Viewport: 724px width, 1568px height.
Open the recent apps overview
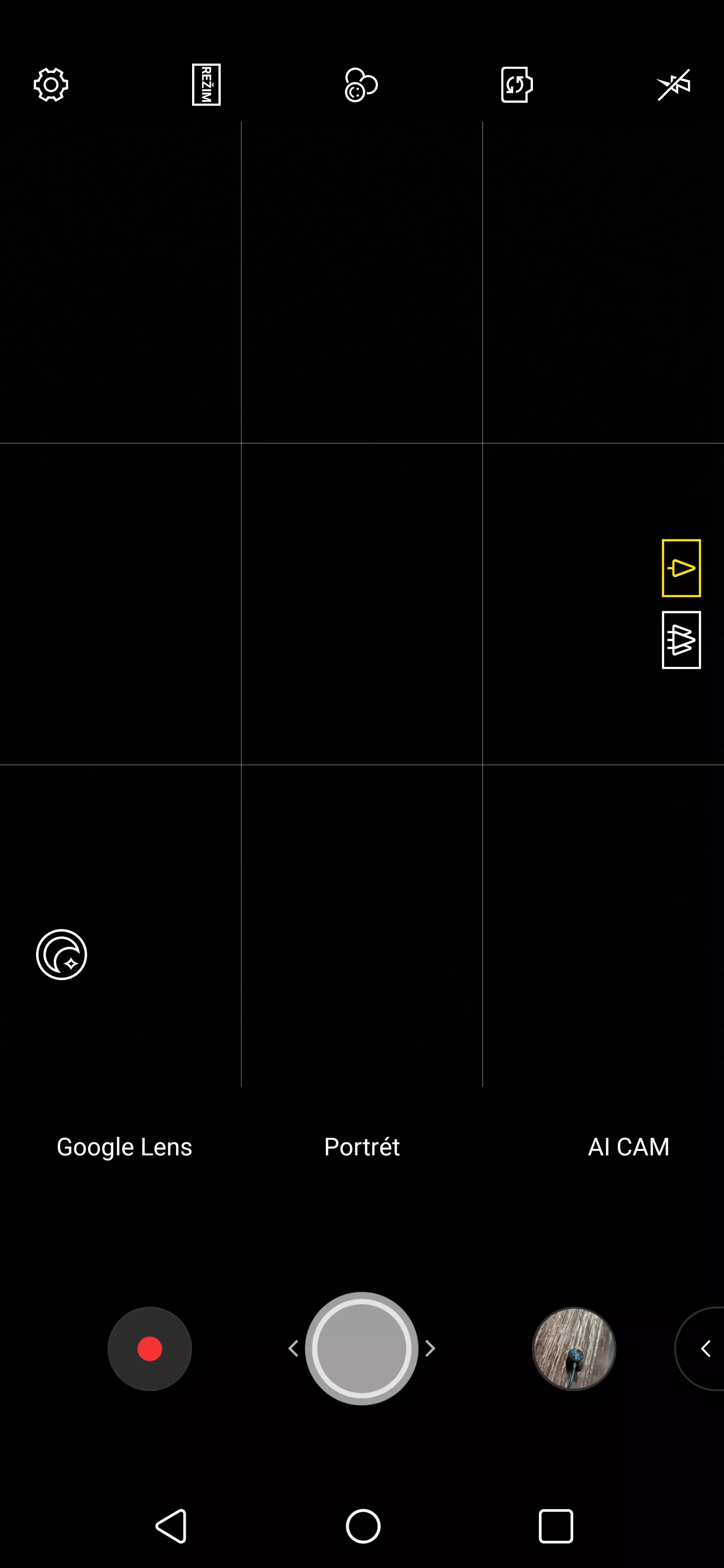pos(556,1526)
